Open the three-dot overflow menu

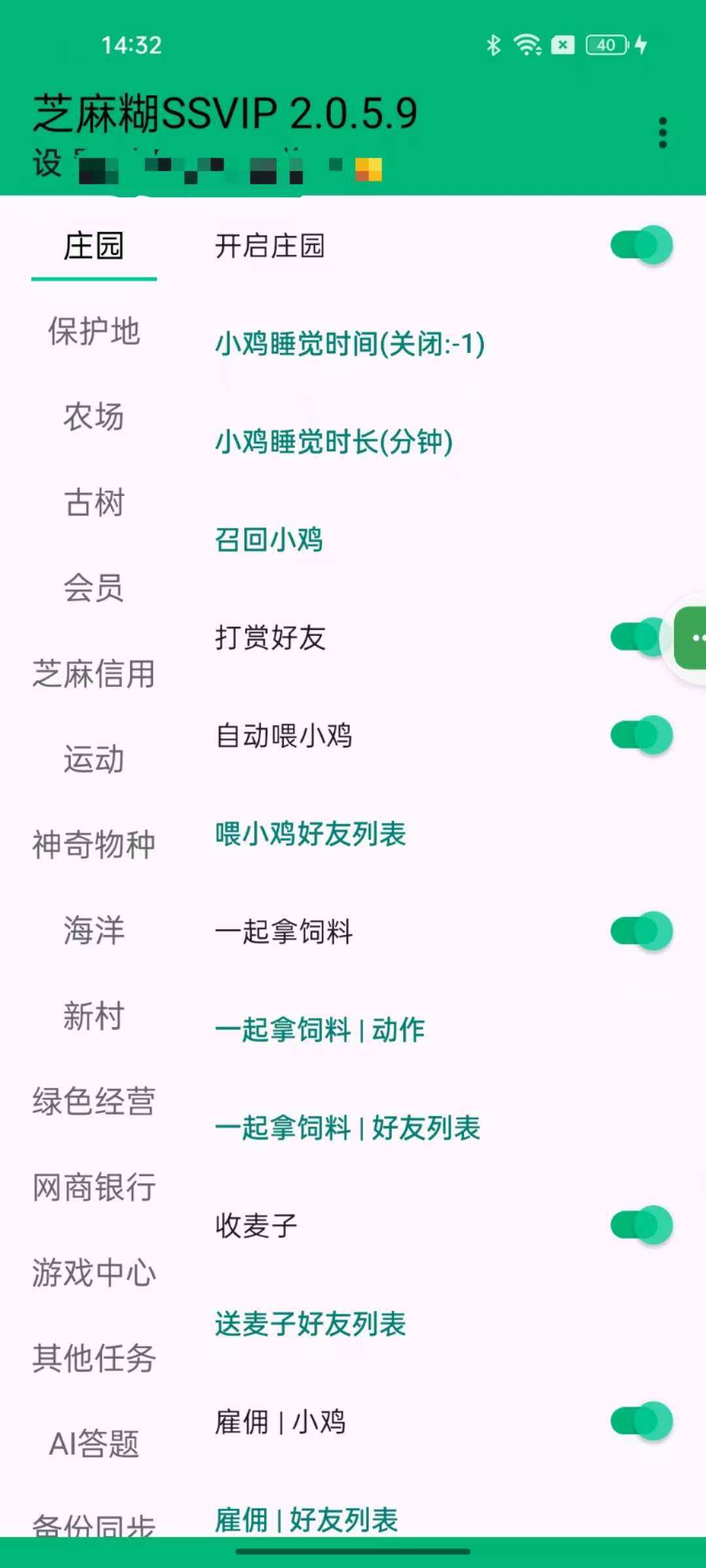(662, 133)
